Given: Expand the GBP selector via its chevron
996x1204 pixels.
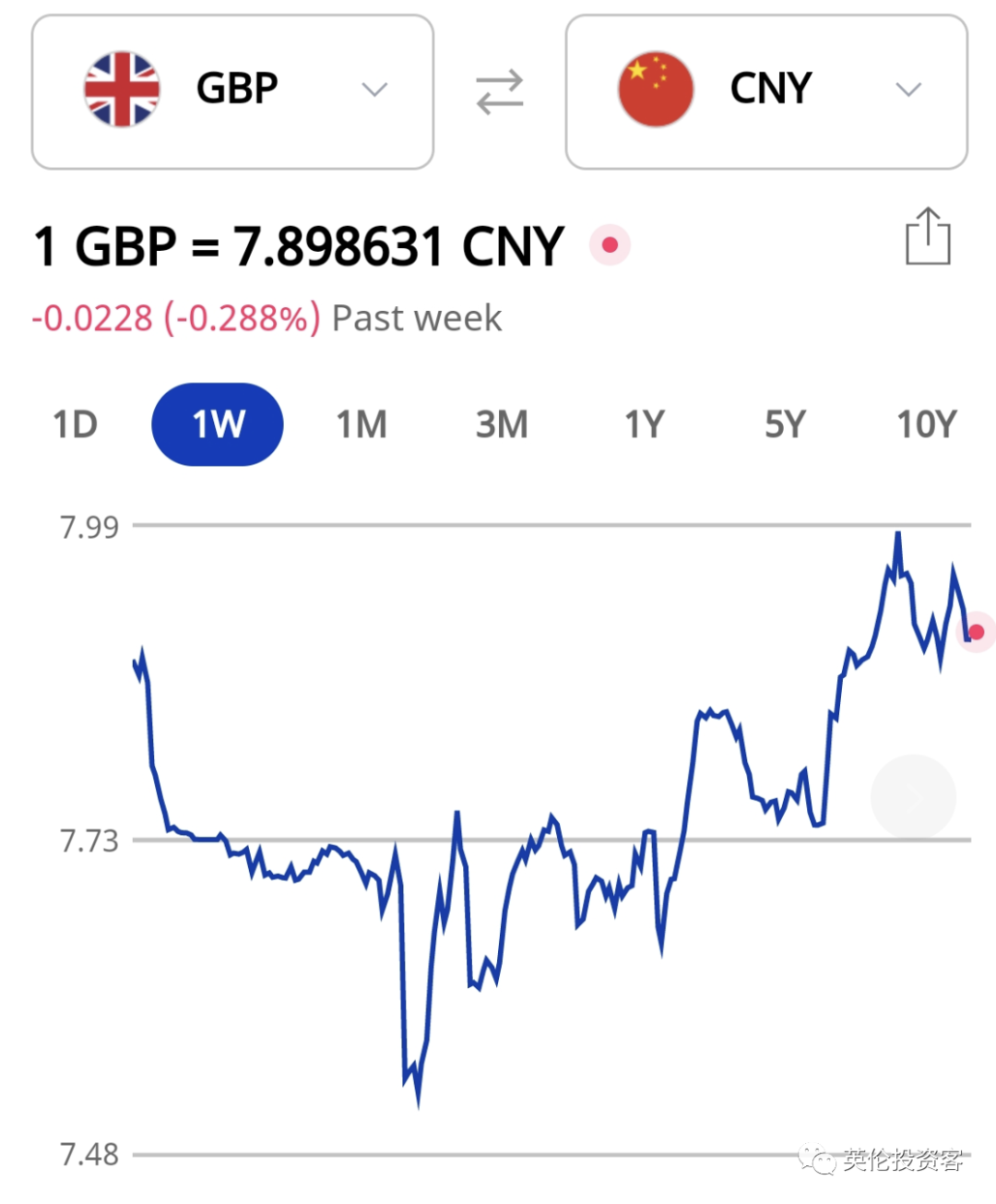Looking at the screenshot, I should pyautogui.click(x=374, y=89).
